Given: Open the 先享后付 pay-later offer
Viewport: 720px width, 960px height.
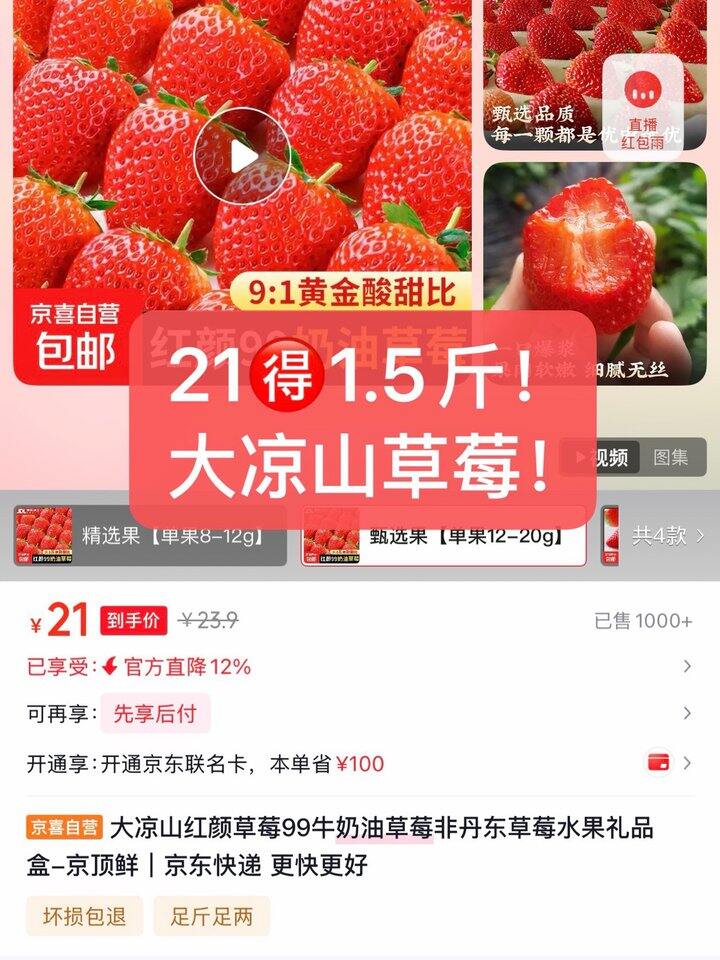Looking at the screenshot, I should 154,714.
